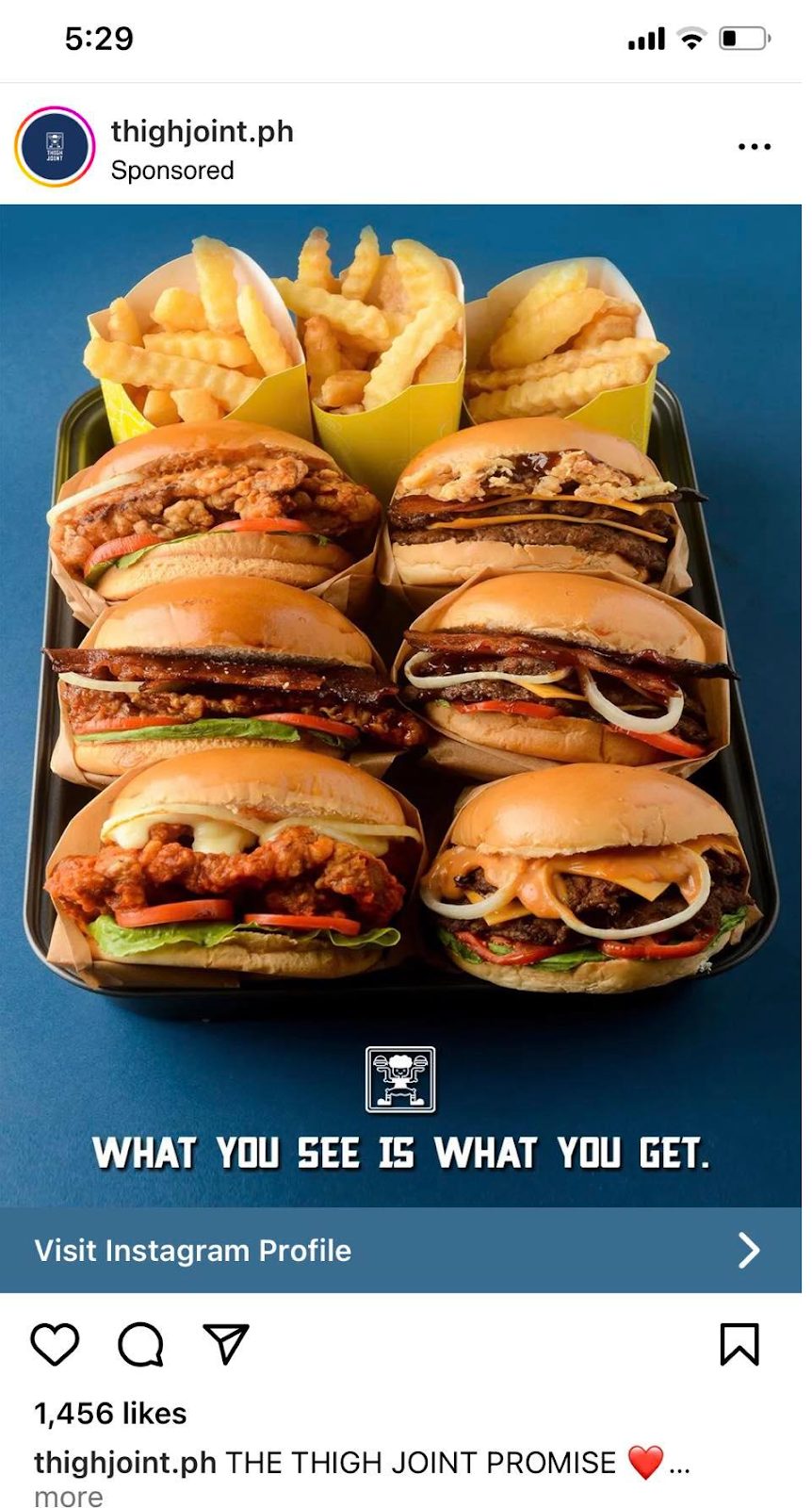View the 1,456 likes list

pos(110,1413)
